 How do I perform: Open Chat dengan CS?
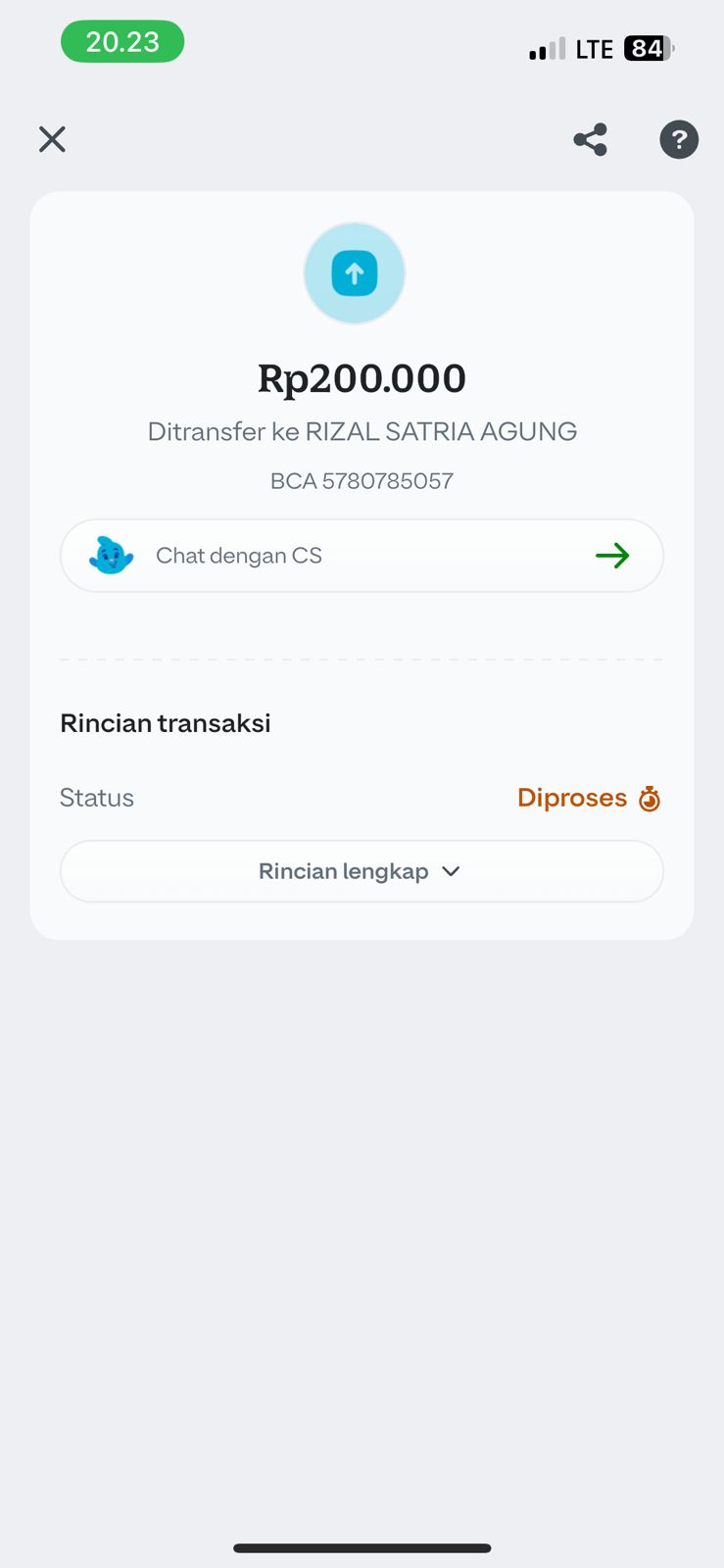(x=362, y=556)
